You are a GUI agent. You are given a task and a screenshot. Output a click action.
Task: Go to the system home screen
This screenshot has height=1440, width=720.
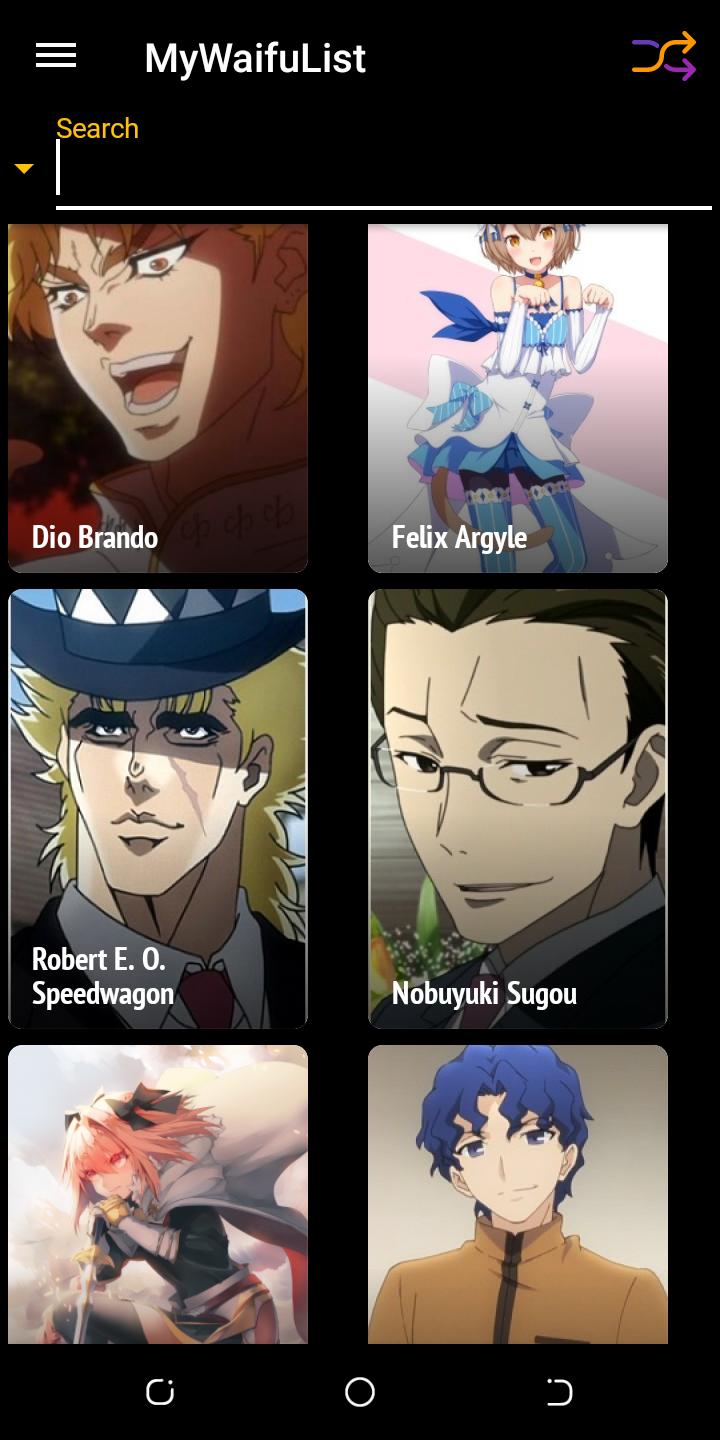360,1392
